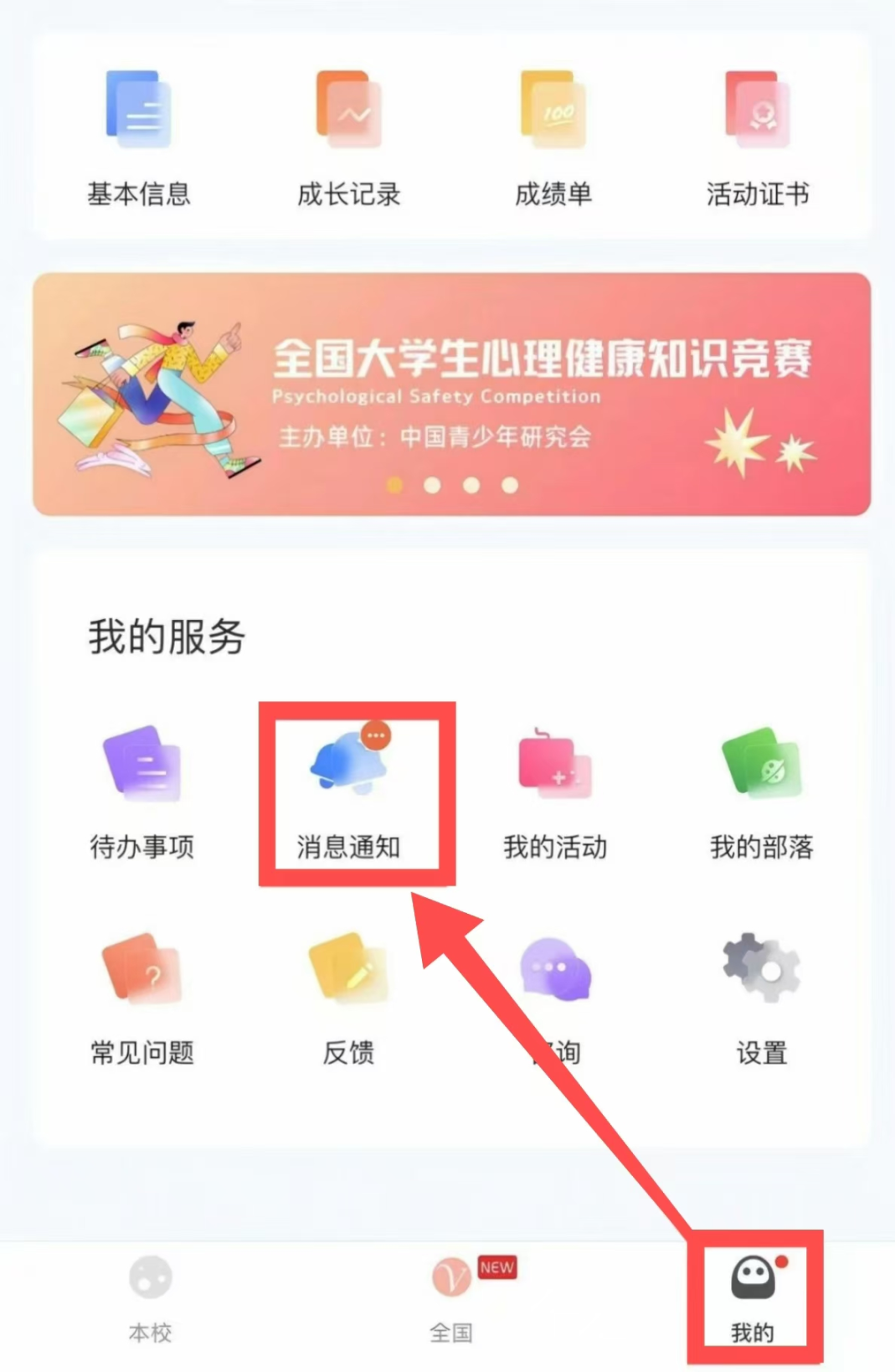Switch to the 本校 tab
895x1372 pixels.
(151, 1297)
